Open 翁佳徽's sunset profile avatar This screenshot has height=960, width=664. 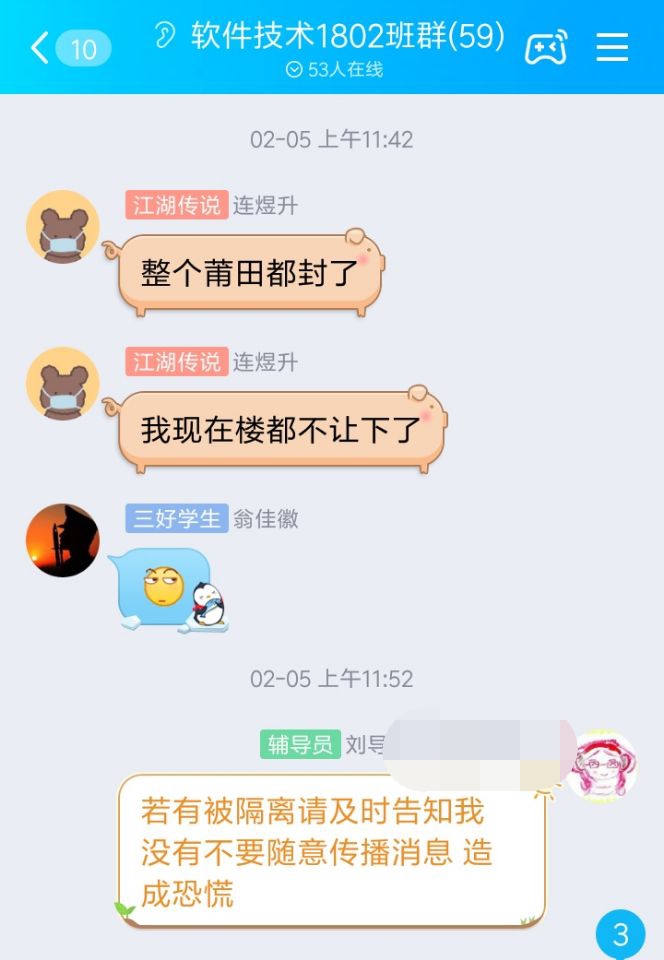62,540
